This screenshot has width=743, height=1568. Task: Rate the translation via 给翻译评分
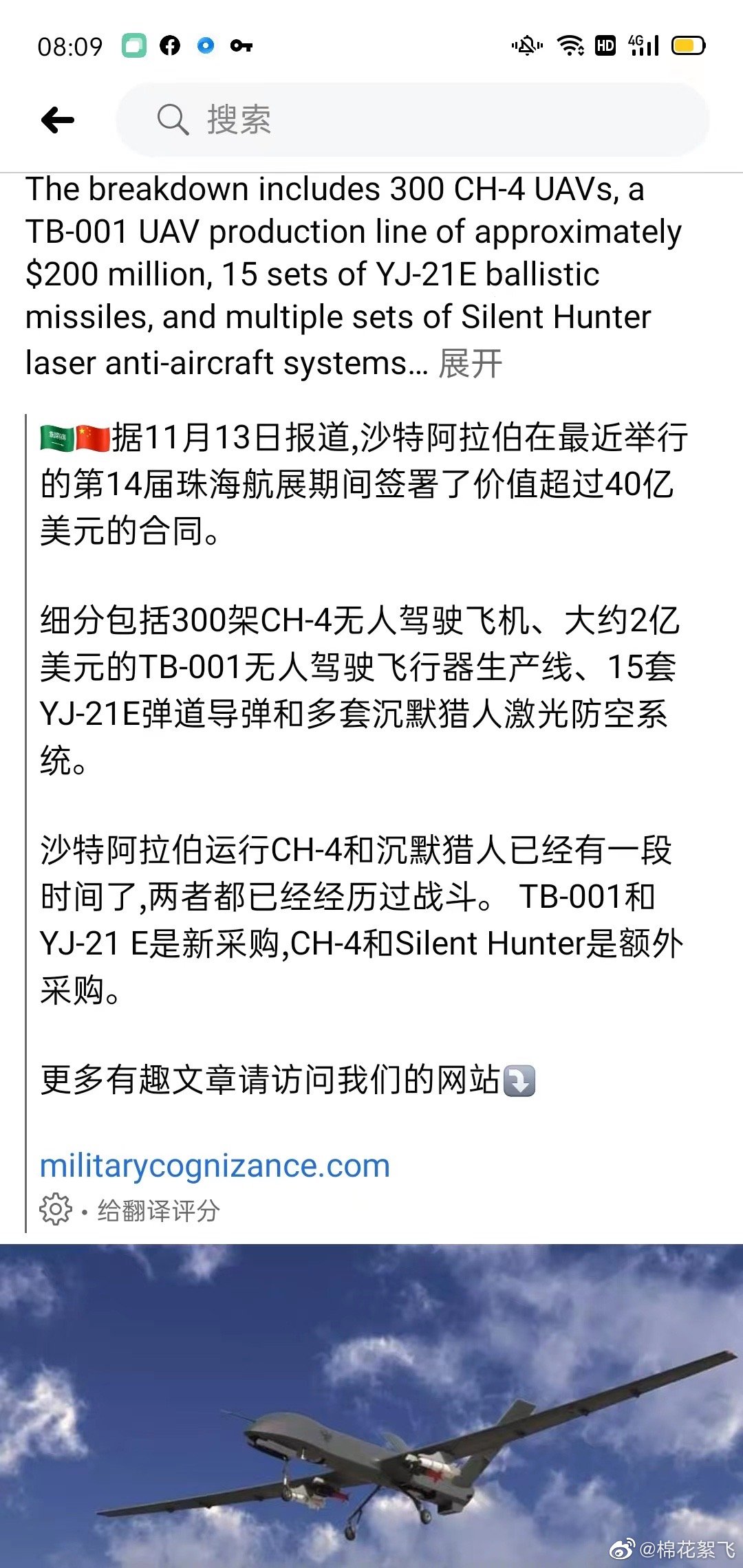[x=158, y=1210]
